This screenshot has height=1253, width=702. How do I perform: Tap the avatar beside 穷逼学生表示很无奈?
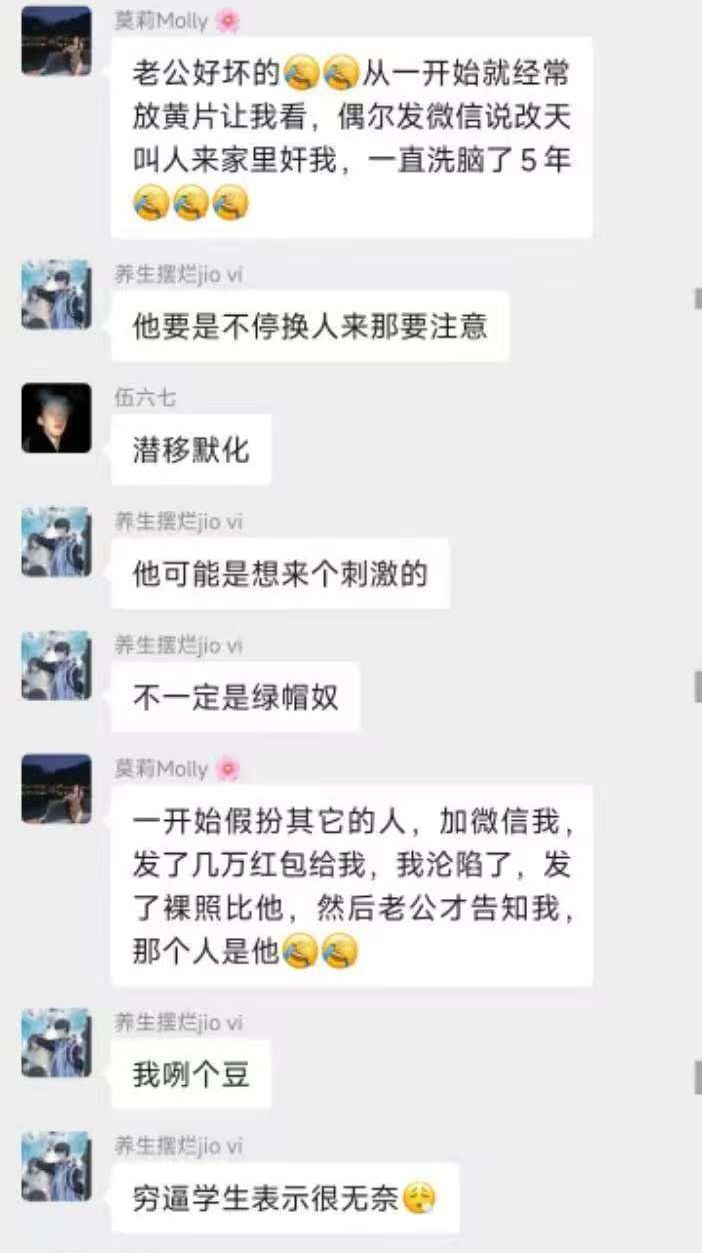56,1166
